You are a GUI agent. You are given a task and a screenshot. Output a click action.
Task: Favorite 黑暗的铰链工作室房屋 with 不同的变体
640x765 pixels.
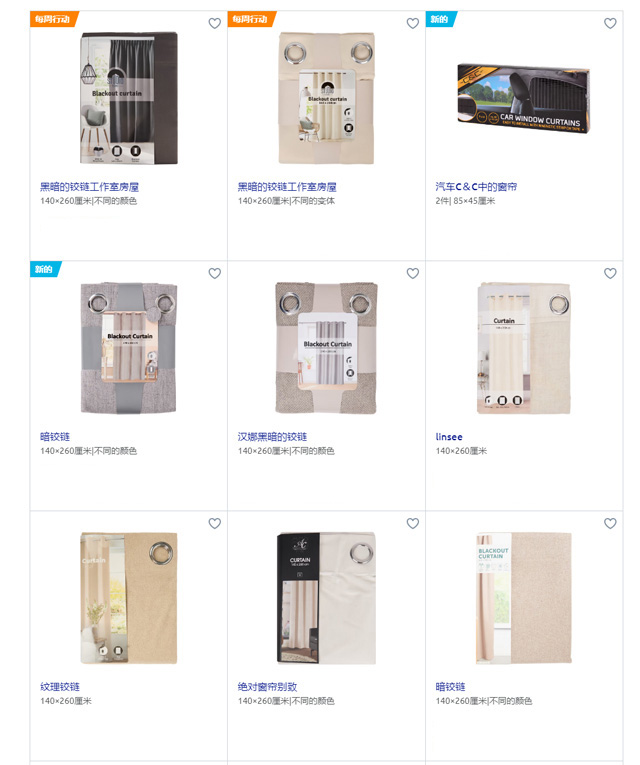pos(412,23)
